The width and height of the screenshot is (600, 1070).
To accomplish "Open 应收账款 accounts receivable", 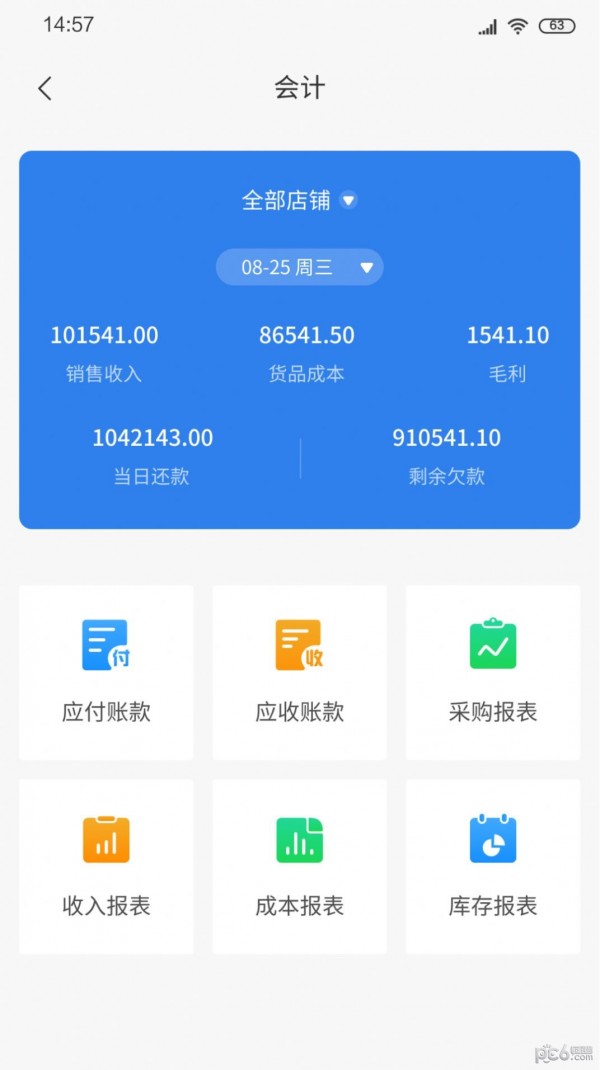I will click(299, 672).
